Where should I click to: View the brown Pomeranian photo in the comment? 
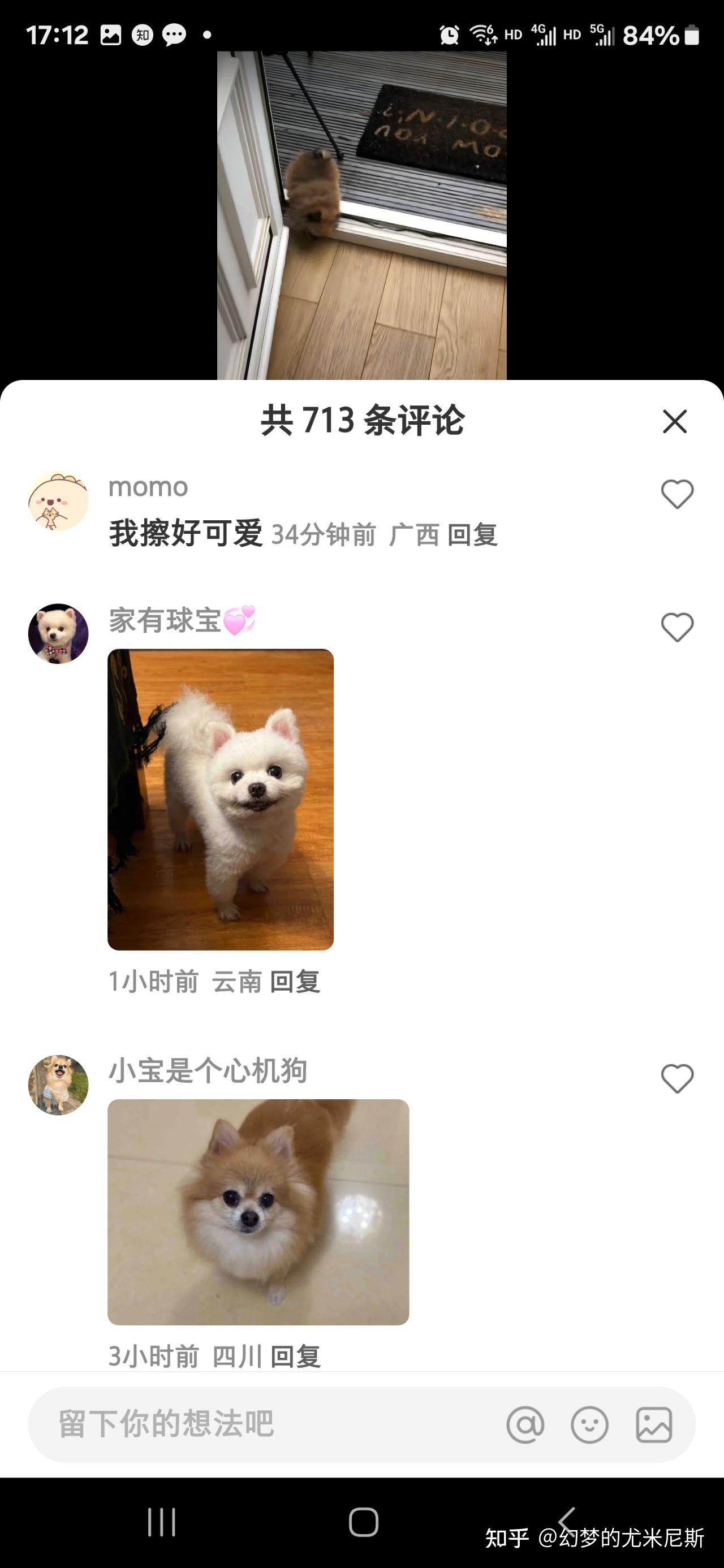258,1211
